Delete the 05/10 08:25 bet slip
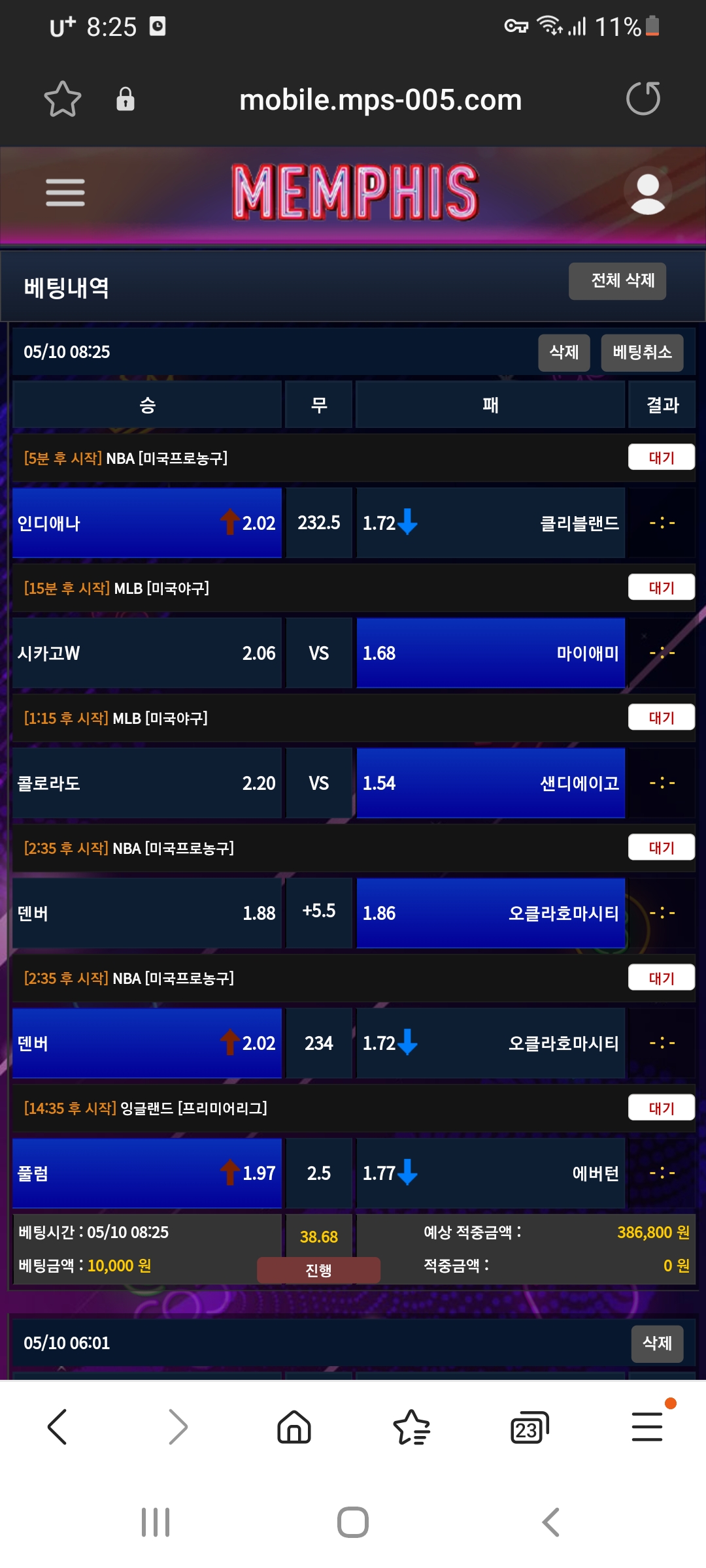 563,353
